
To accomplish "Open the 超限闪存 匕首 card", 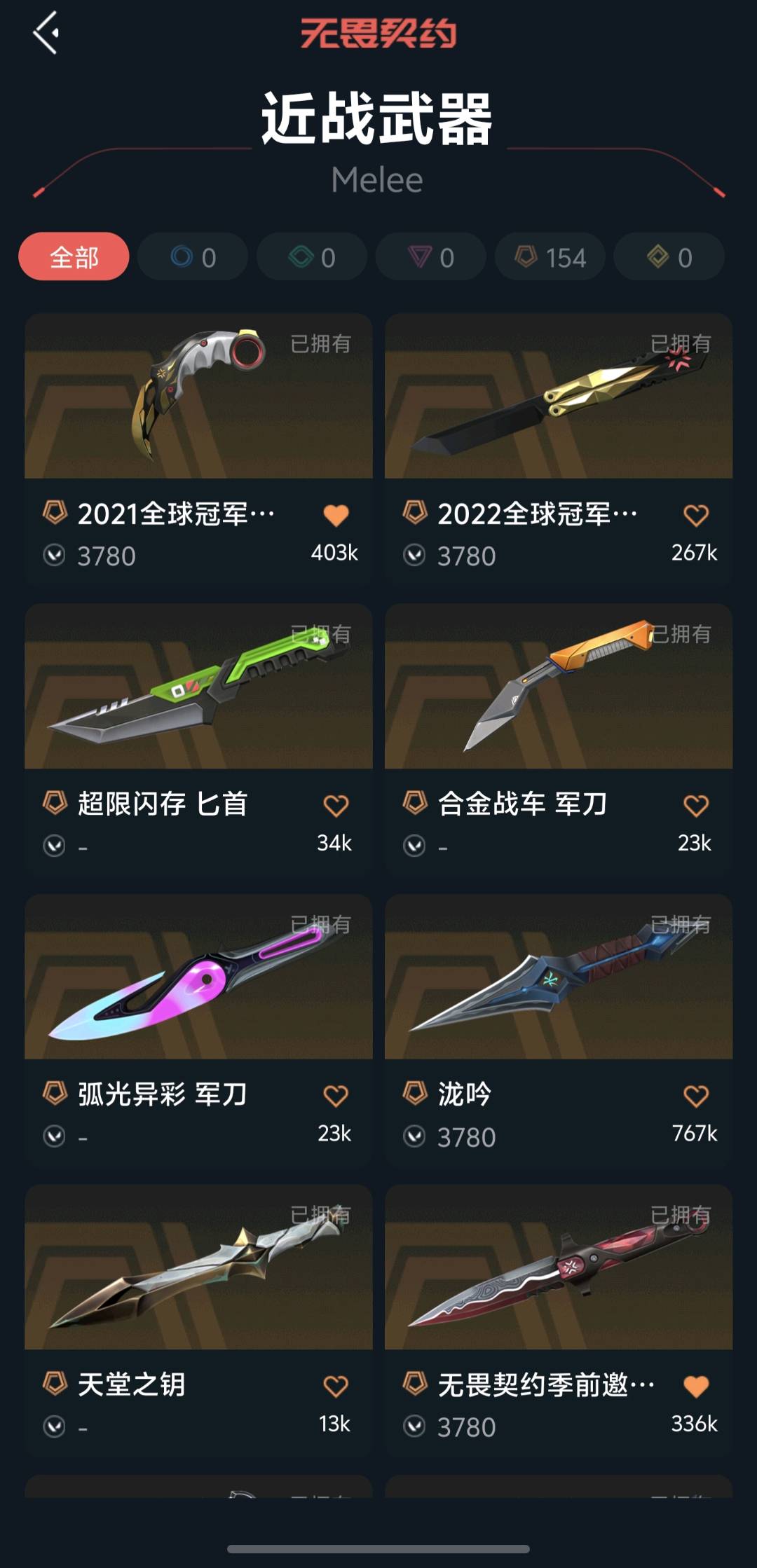I will [198, 738].
